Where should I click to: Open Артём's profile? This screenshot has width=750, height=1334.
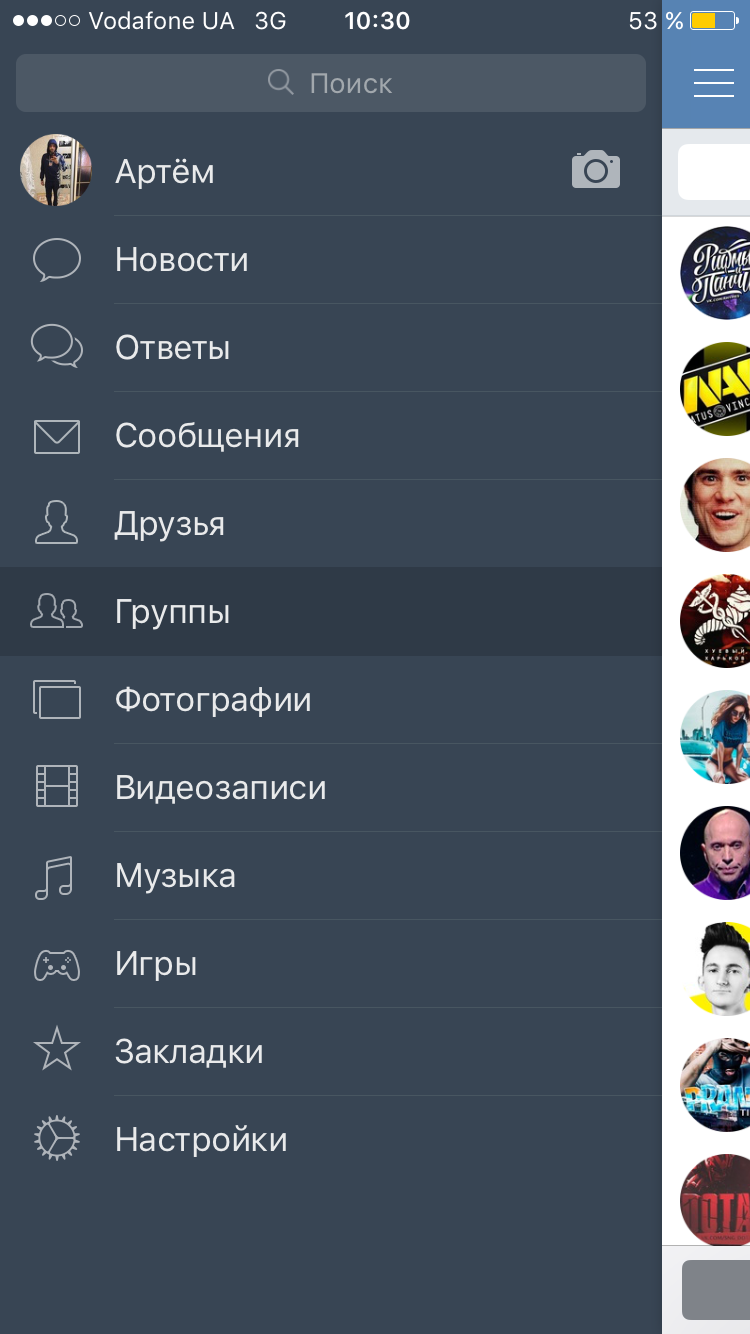165,171
